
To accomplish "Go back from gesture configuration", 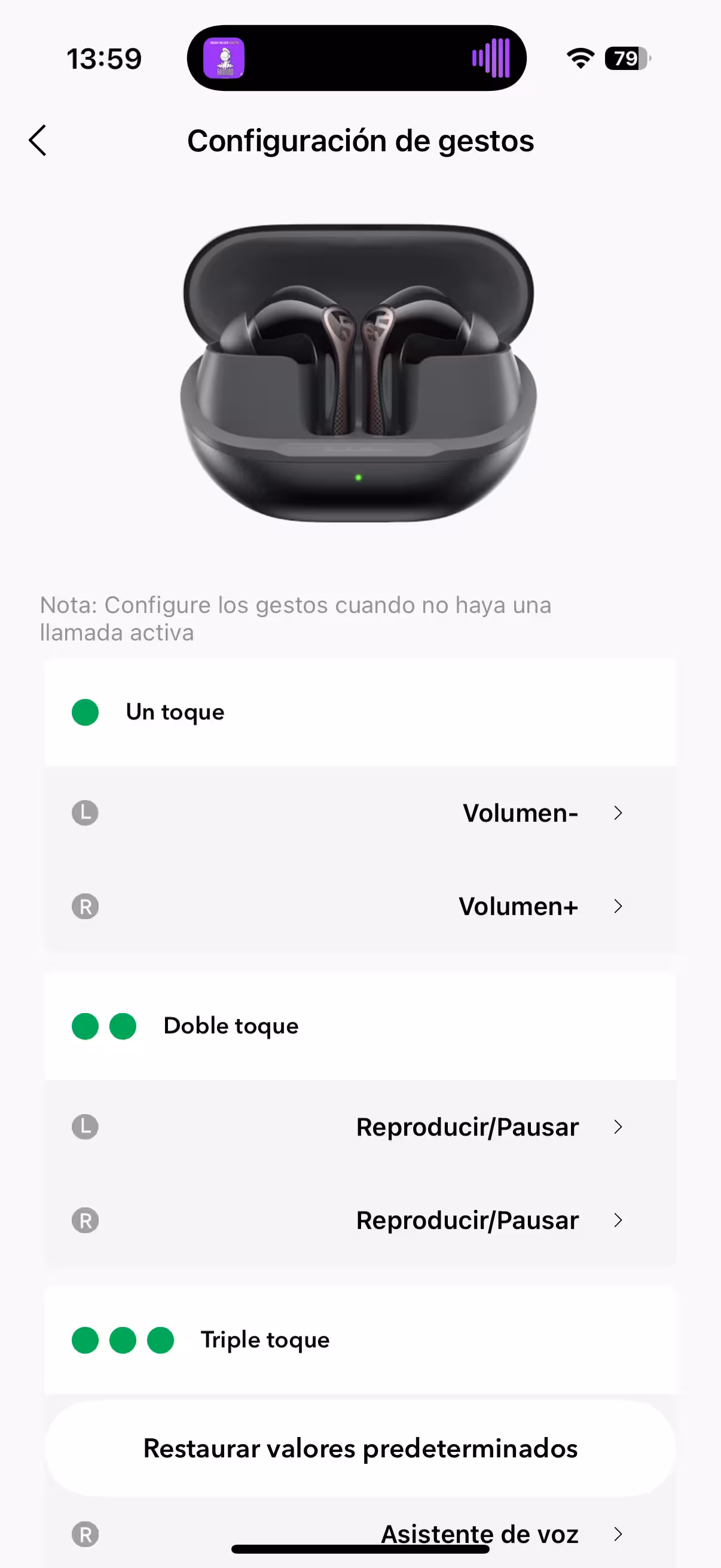I will coord(38,141).
